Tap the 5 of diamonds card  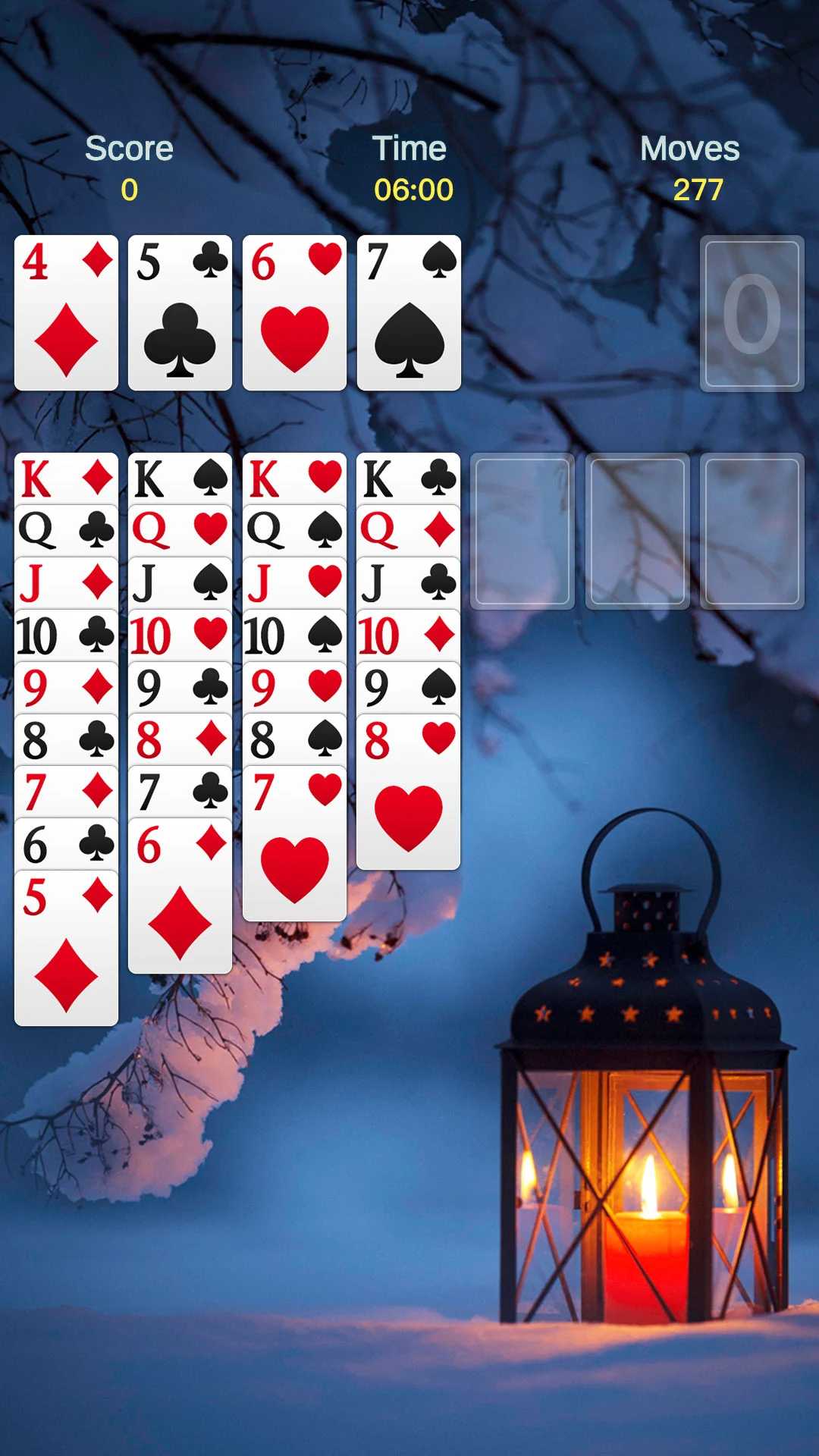[x=66, y=948]
